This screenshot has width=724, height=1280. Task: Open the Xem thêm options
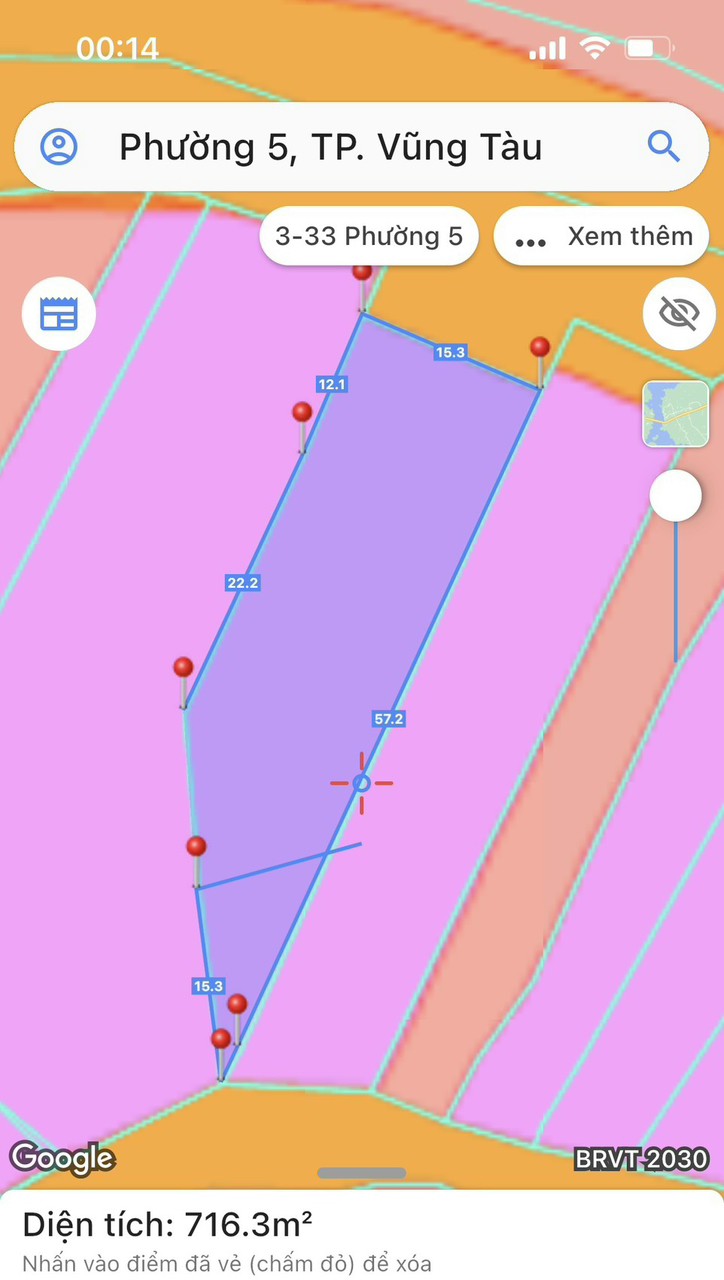coord(602,237)
